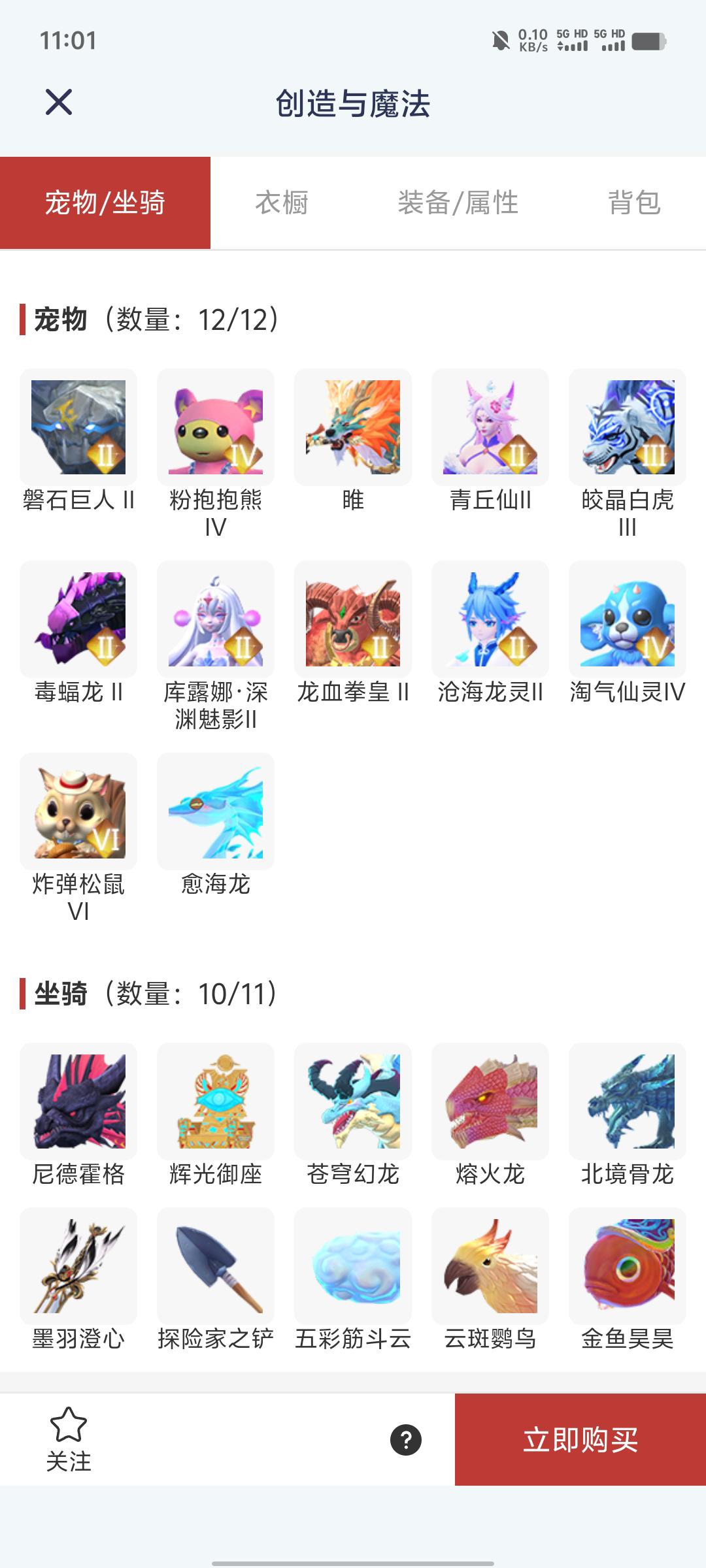Switch to the 装备/属性 tab

tap(458, 203)
